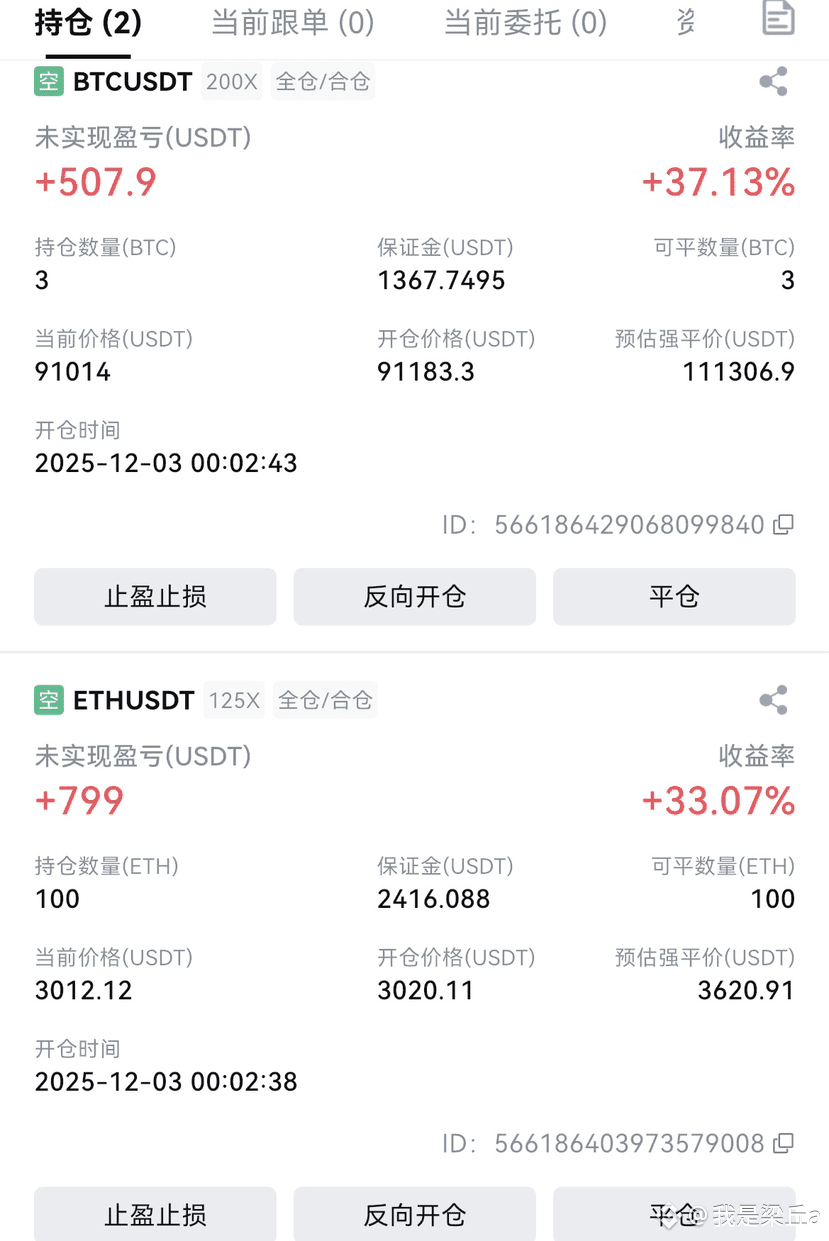Share the ETHUSDT position
This screenshot has height=1241, width=829.
click(773, 700)
